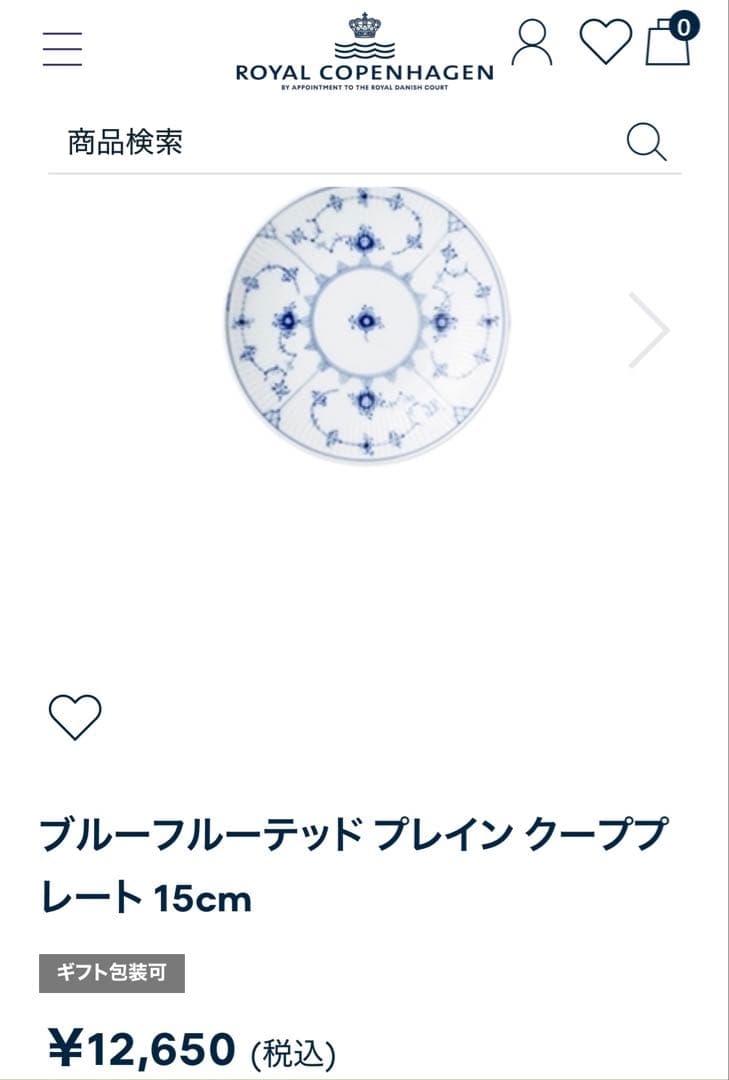Open the wishlist heart icon in header
Screen dimensions: 729x1080
coord(604,42)
